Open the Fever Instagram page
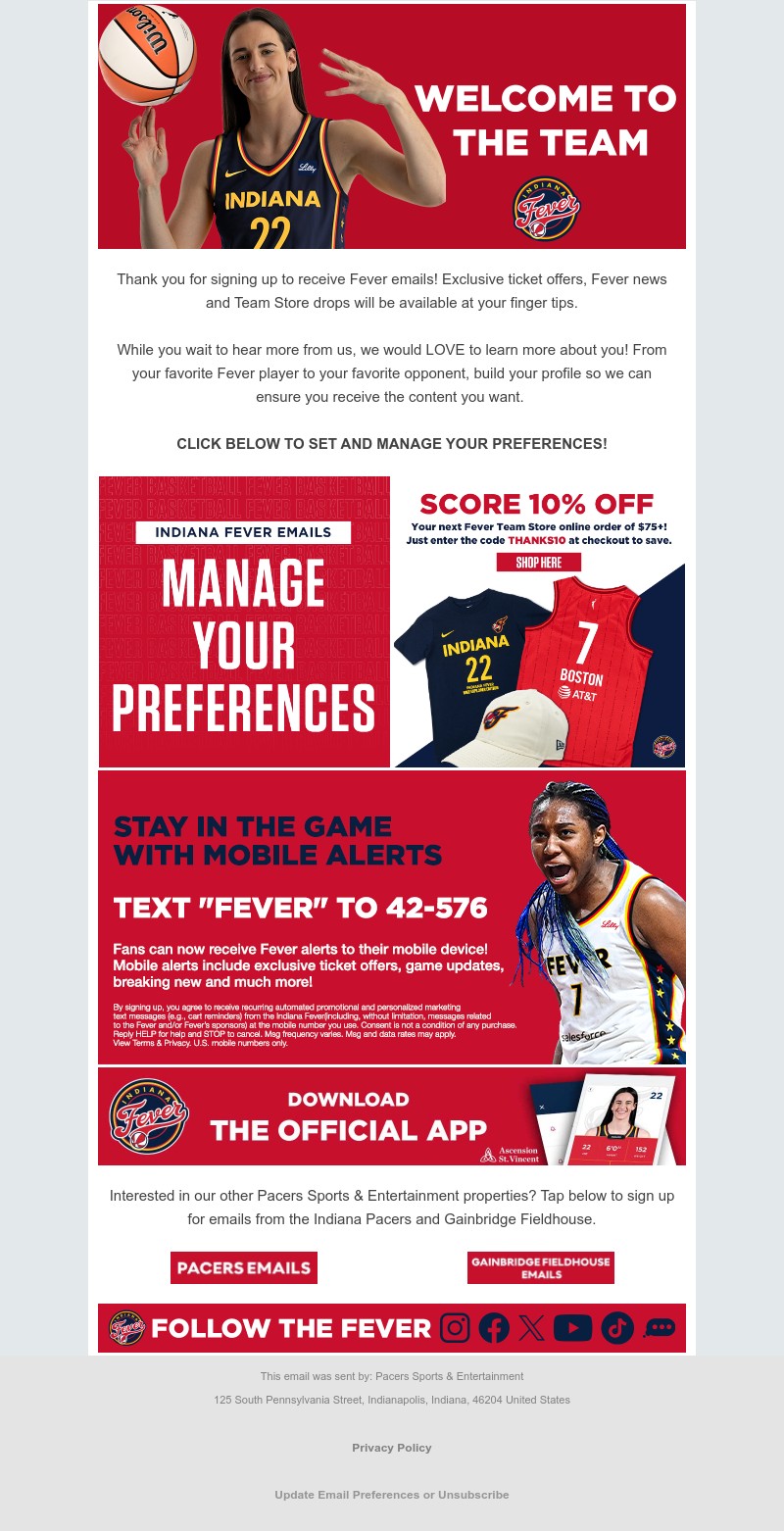 455,1328
